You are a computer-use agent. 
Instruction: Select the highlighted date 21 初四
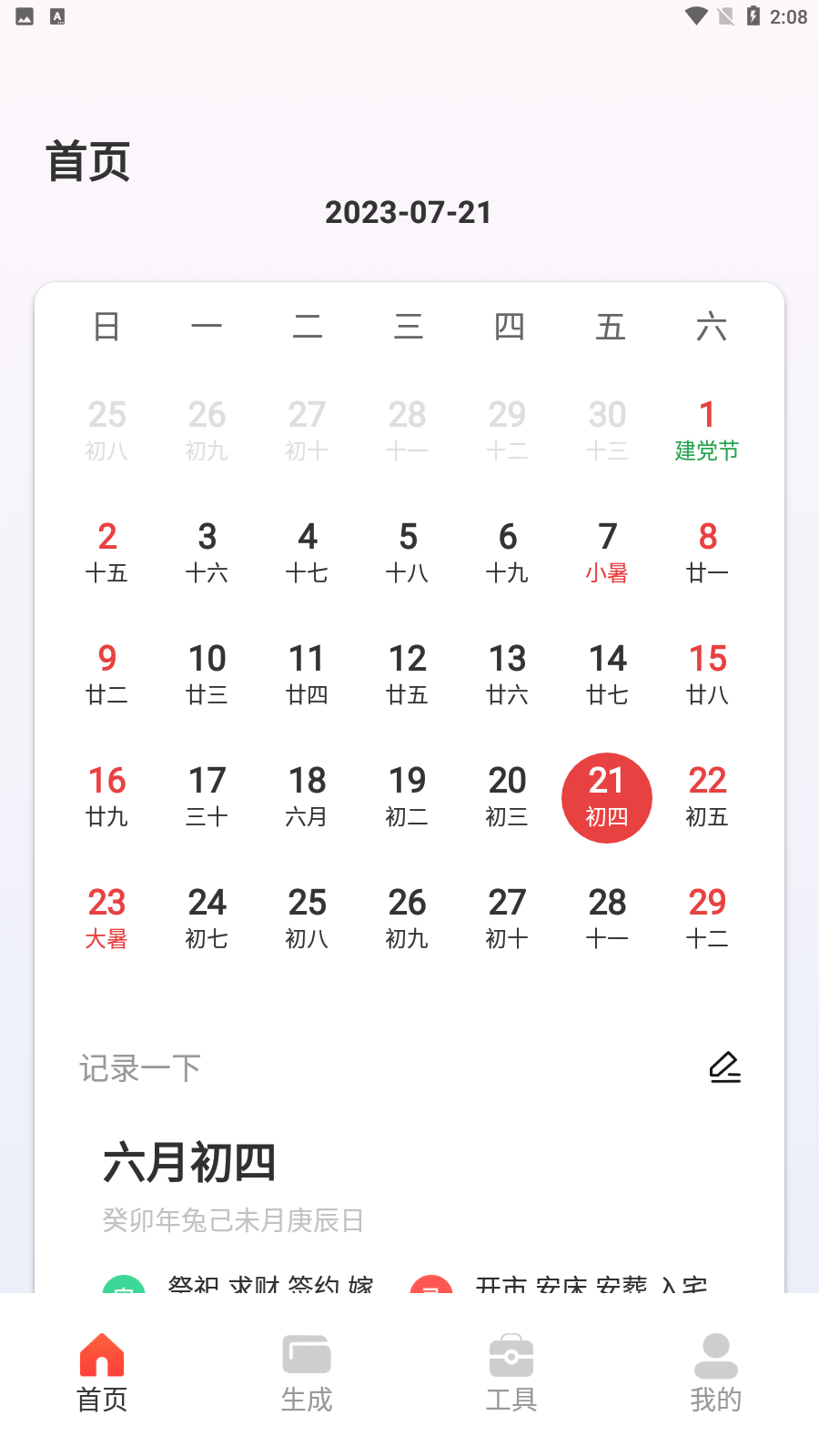tap(607, 796)
